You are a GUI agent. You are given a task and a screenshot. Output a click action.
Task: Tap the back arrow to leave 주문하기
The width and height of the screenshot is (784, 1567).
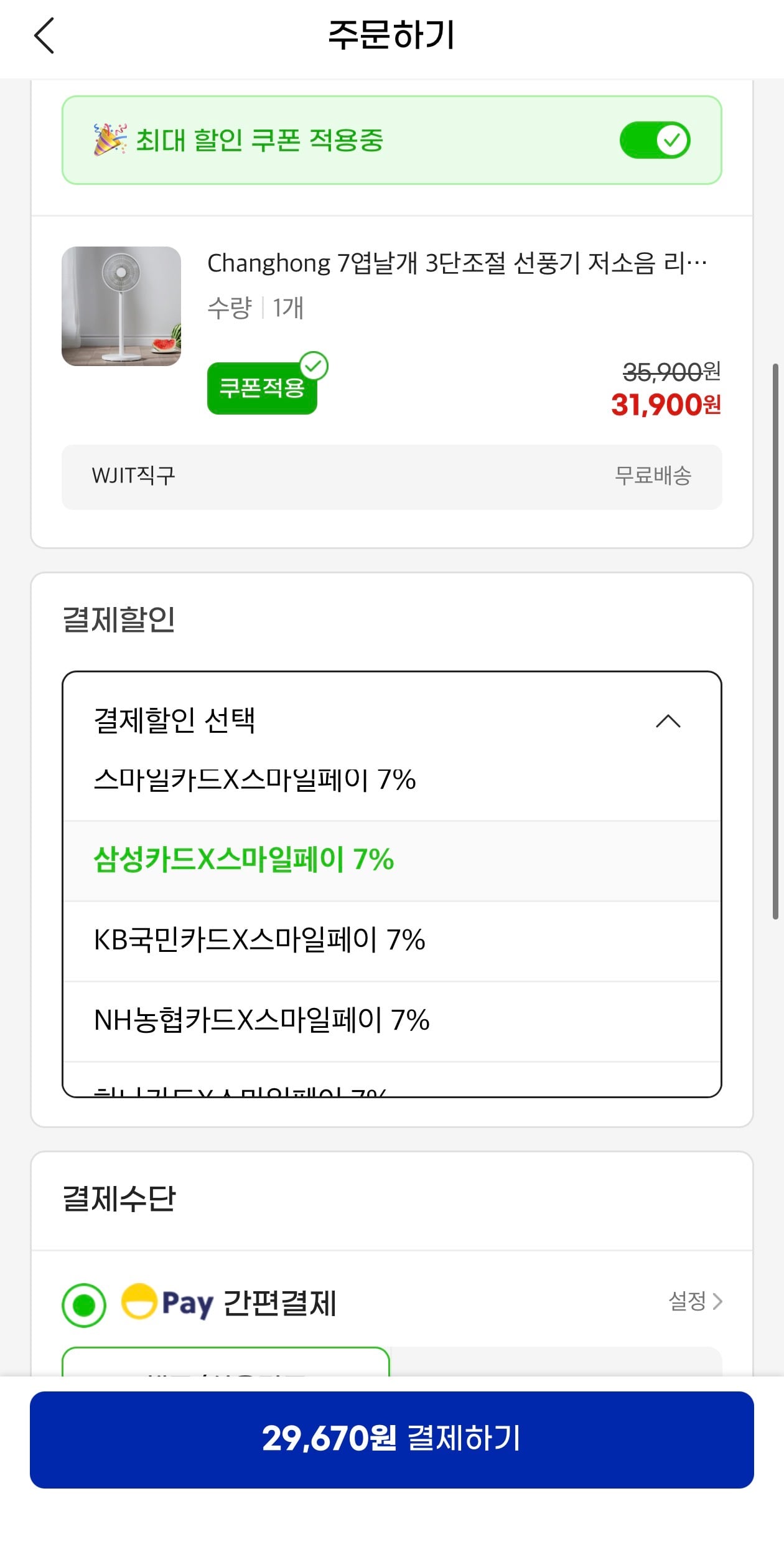45,35
